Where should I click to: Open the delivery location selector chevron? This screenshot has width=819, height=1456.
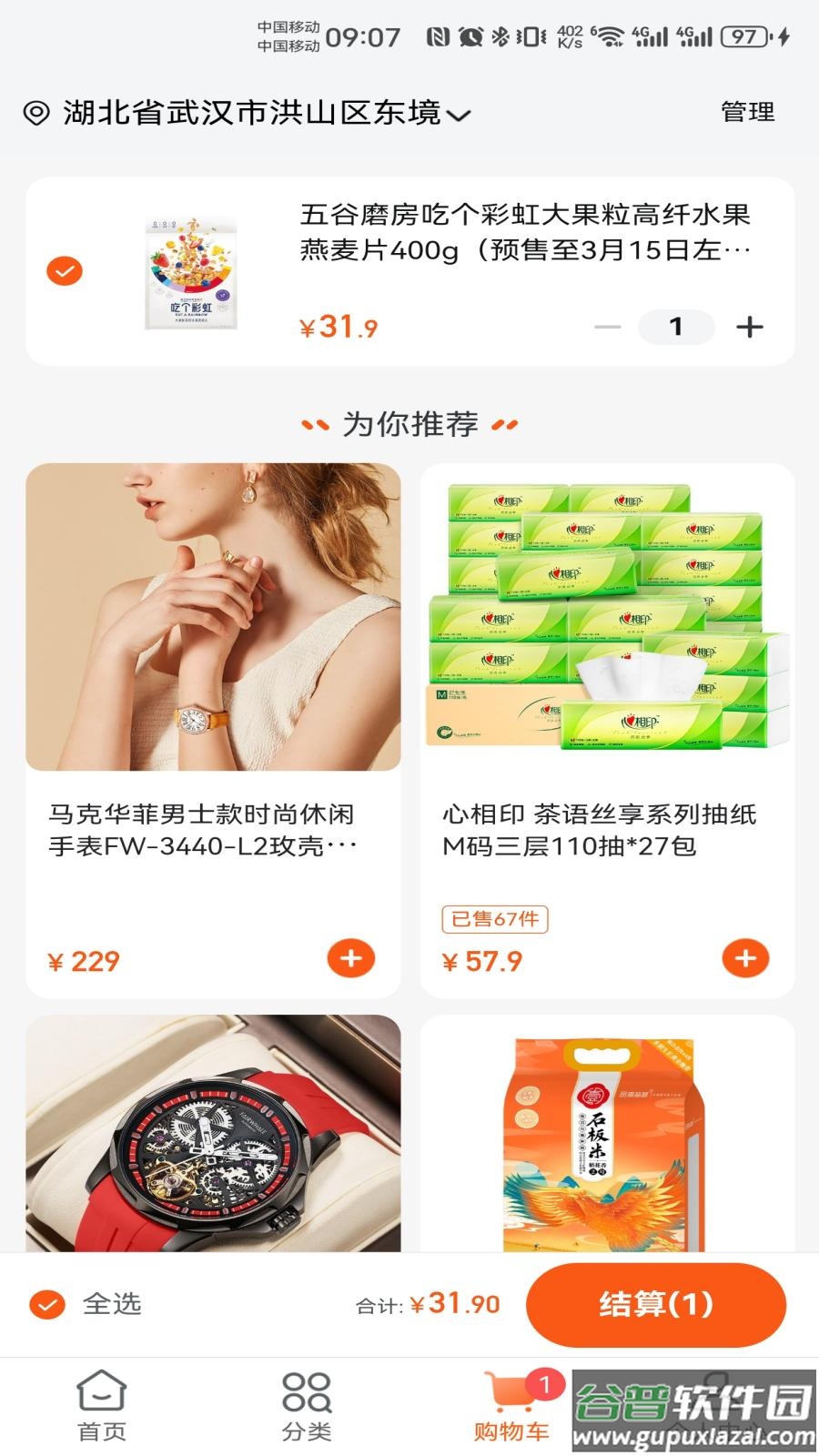click(460, 115)
